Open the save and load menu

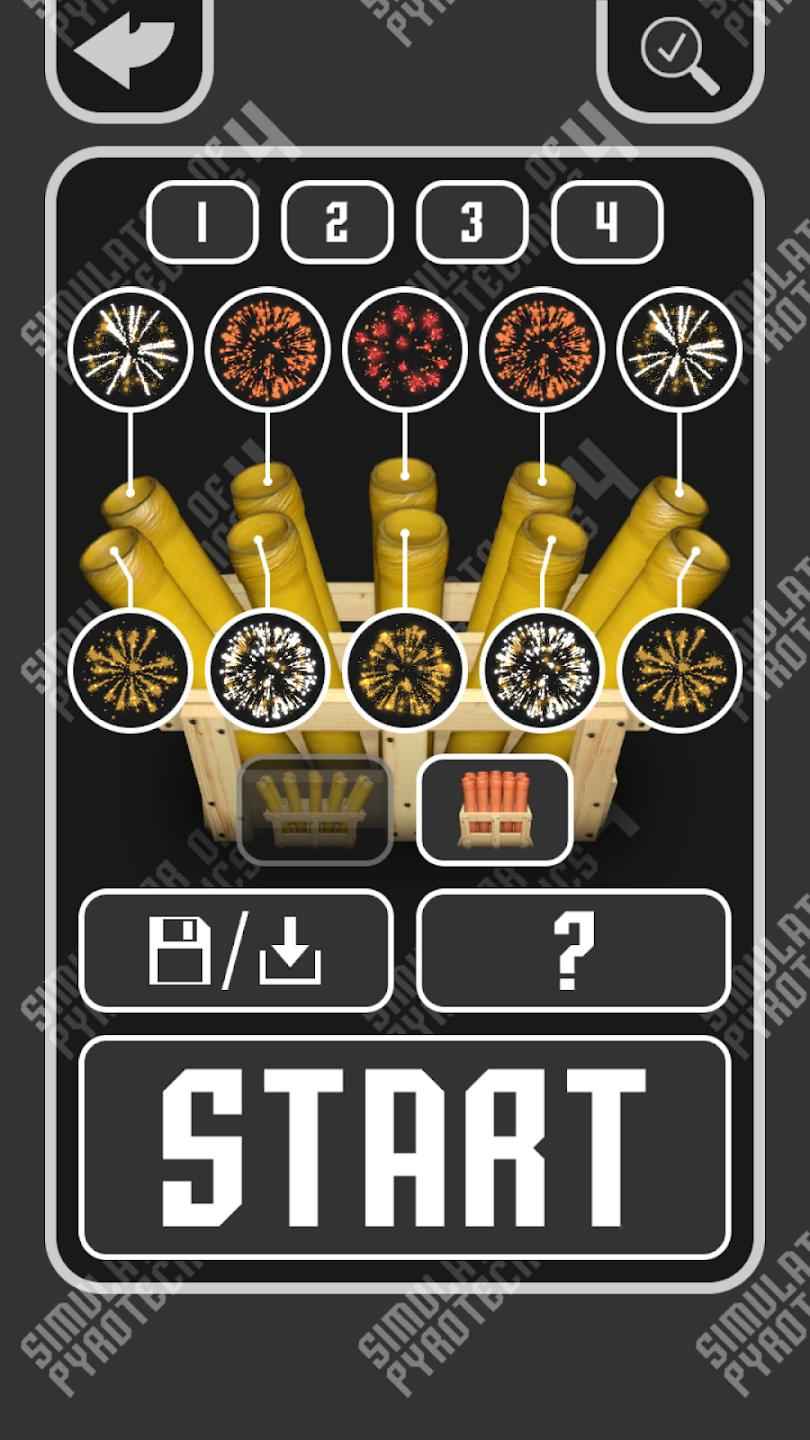click(236, 950)
